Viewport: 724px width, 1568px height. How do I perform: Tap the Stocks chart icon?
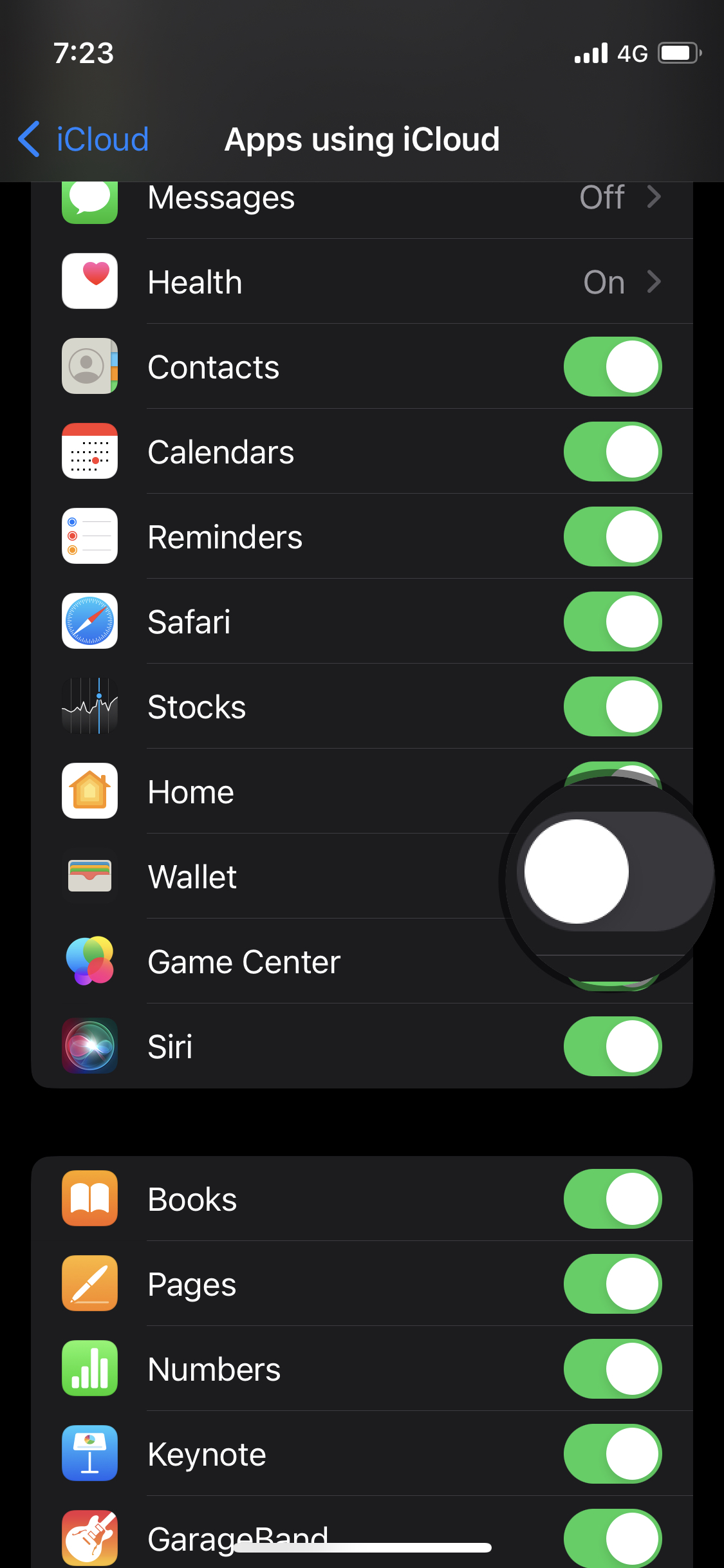coord(89,706)
